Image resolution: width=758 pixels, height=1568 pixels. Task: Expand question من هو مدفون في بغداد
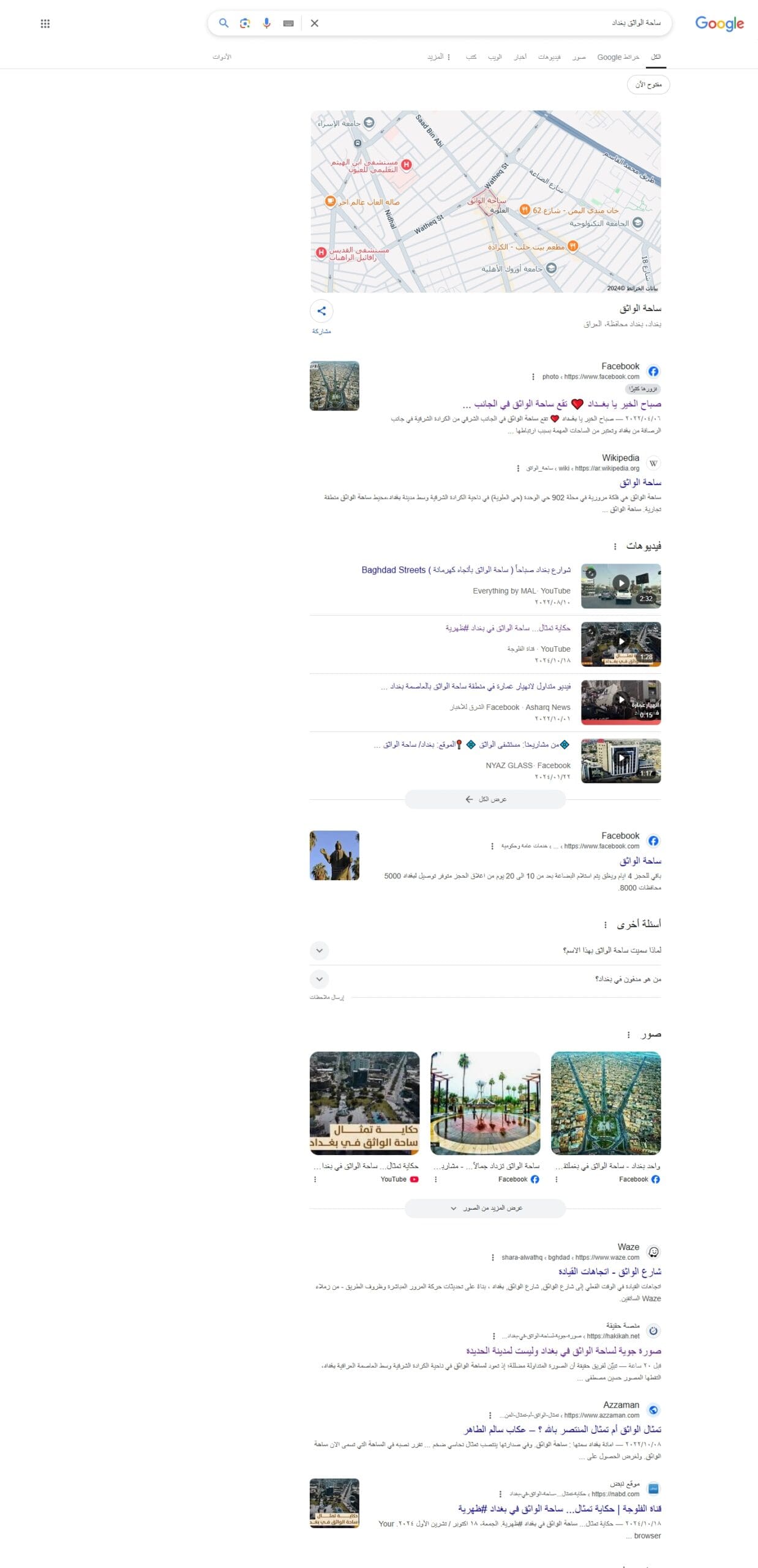click(x=485, y=979)
